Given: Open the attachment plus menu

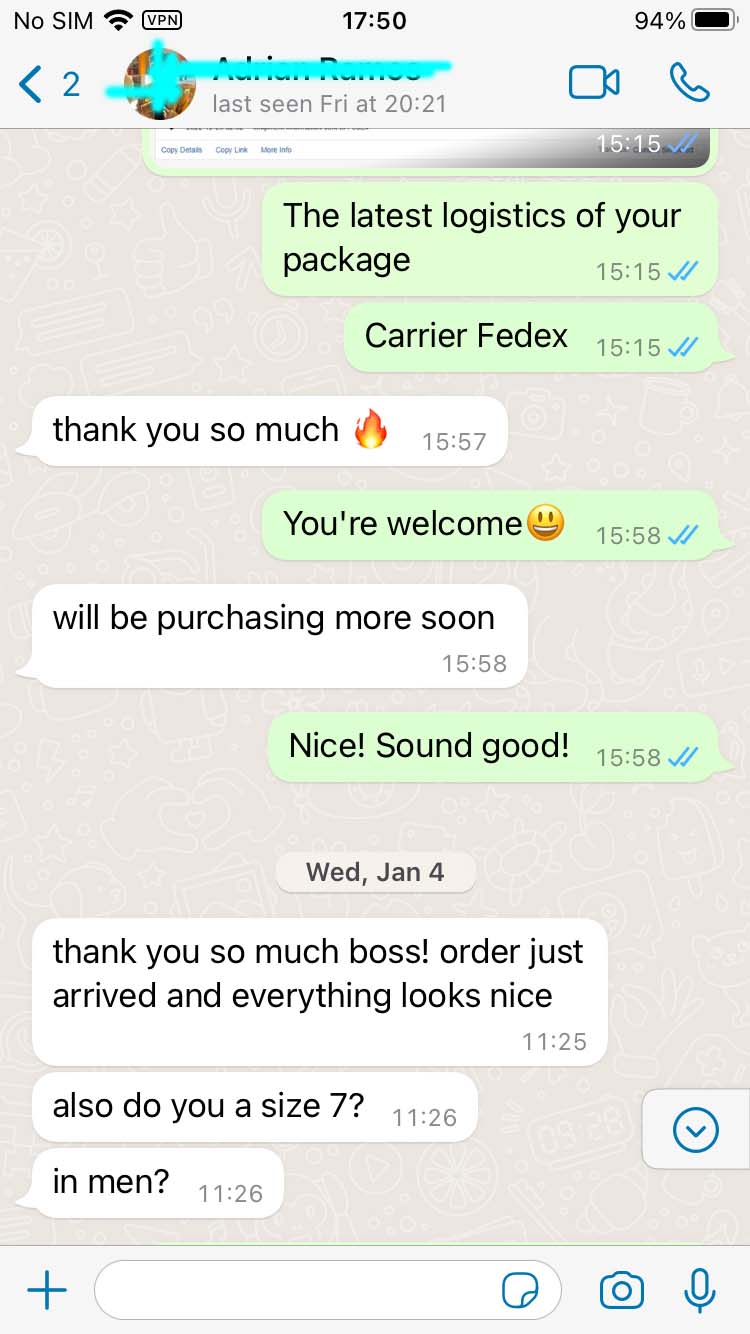Looking at the screenshot, I should click(x=47, y=1291).
